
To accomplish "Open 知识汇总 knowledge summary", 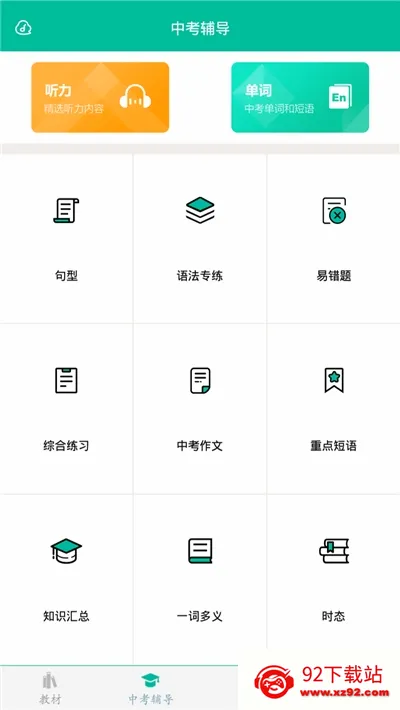I will click(x=66, y=580).
